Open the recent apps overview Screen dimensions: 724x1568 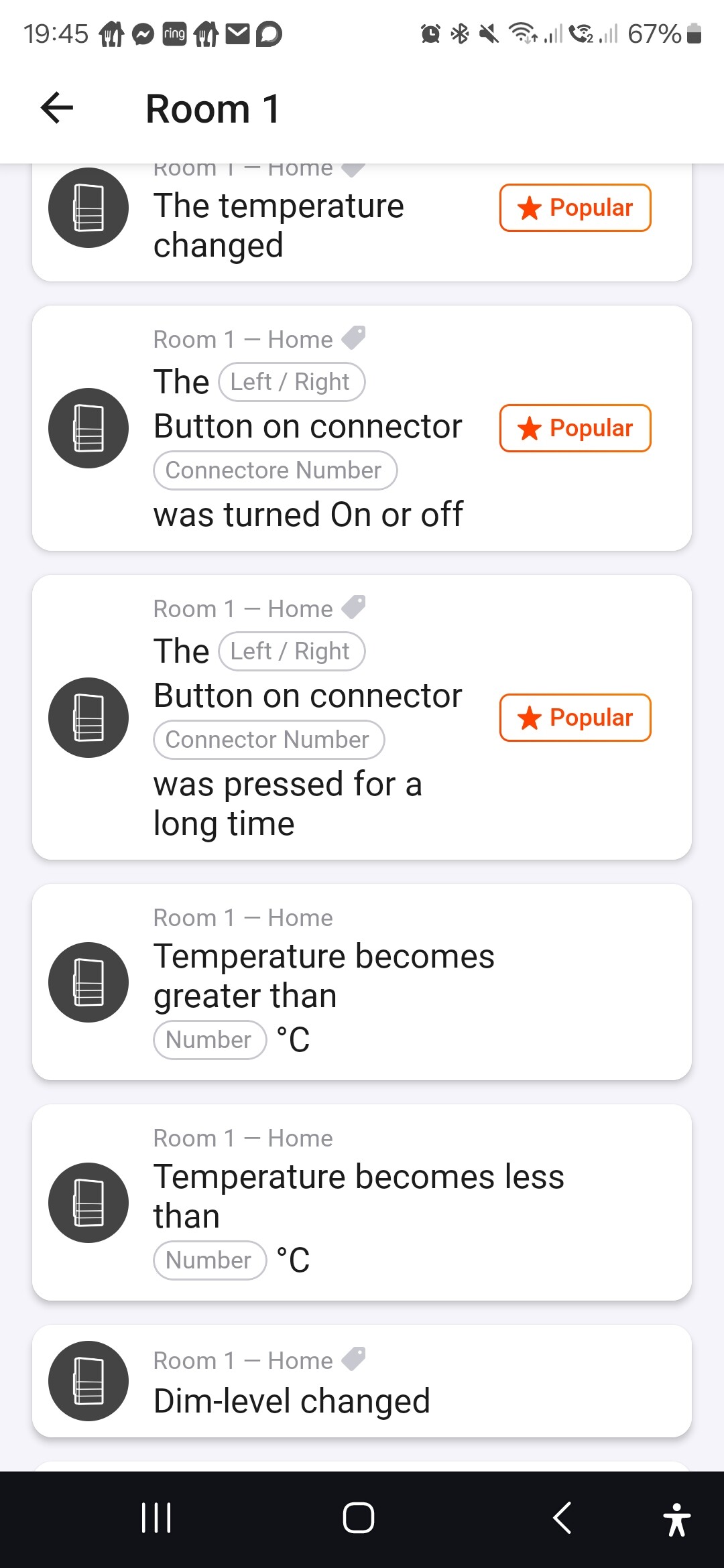[157, 1518]
